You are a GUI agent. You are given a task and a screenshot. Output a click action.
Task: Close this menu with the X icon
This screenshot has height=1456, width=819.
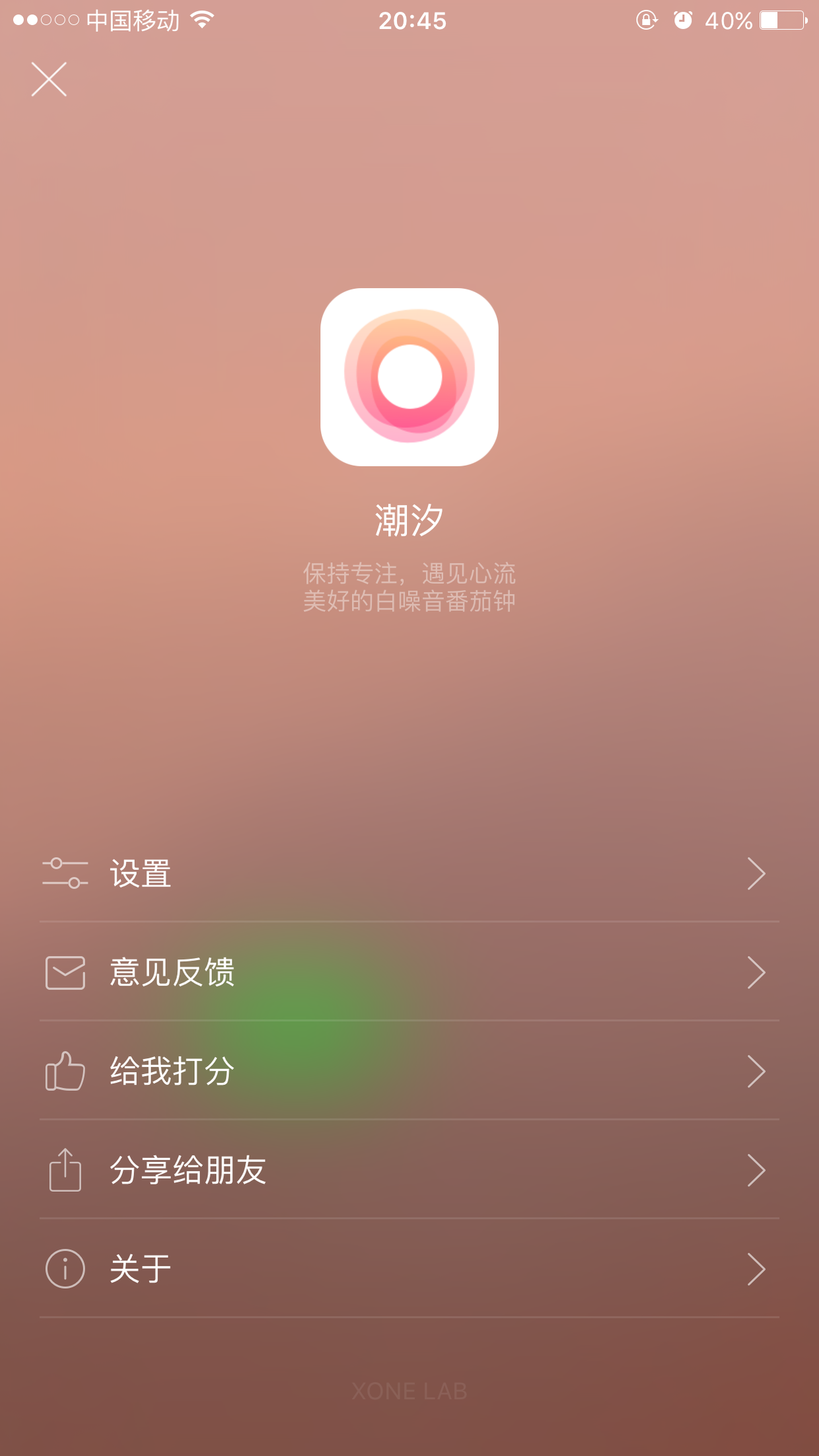(49, 80)
